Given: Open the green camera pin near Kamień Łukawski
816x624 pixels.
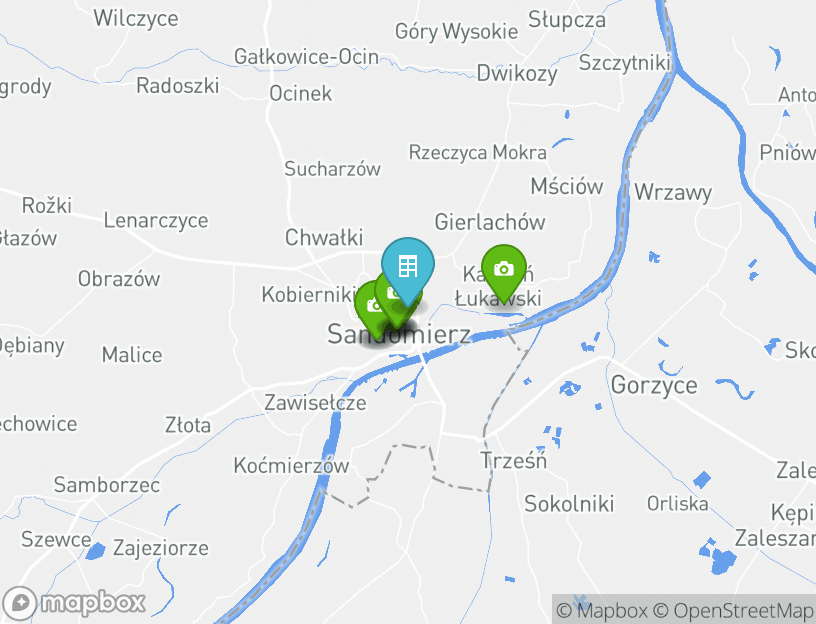Looking at the screenshot, I should click(504, 270).
